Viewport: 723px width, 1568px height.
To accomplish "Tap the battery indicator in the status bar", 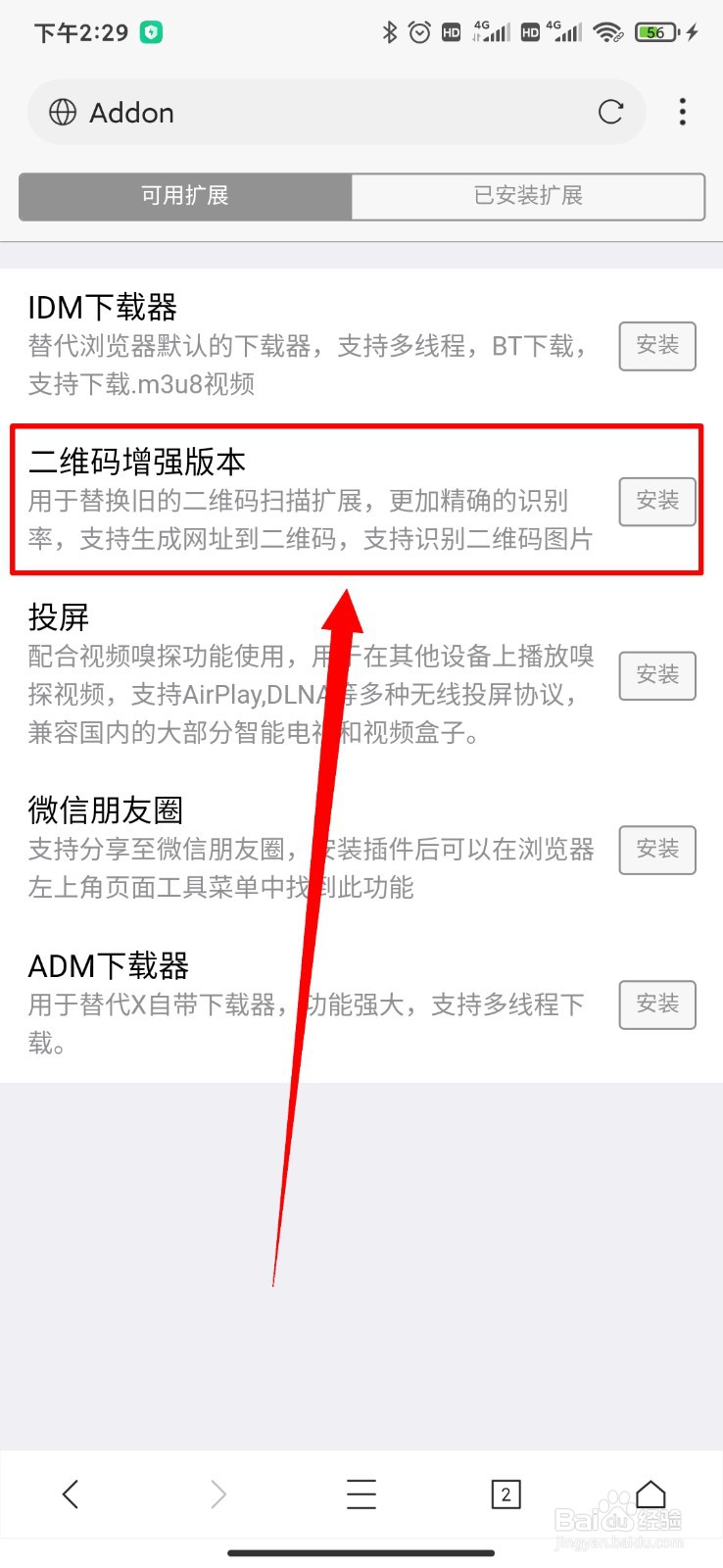I will 654,31.
